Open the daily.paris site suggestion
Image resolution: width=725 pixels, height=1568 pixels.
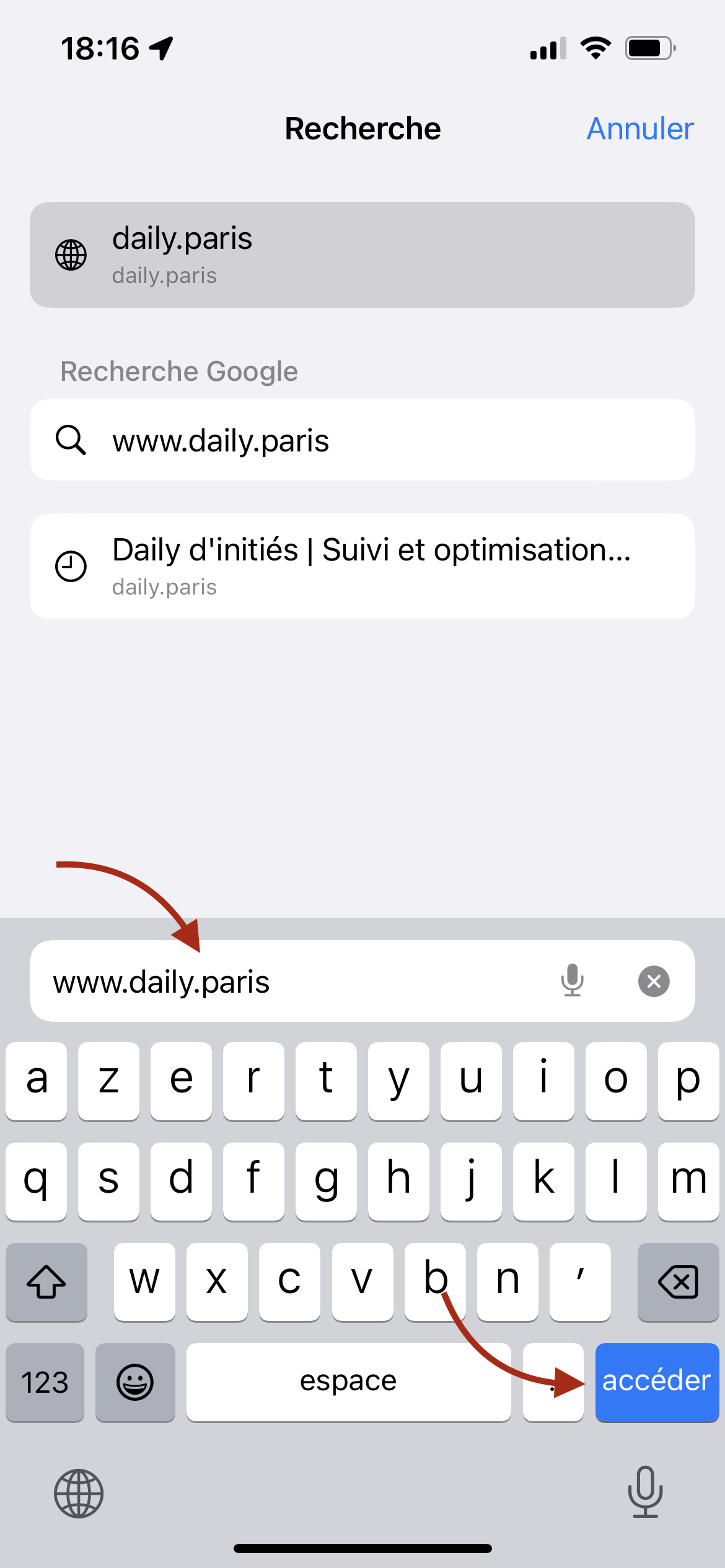(x=362, y=255)
